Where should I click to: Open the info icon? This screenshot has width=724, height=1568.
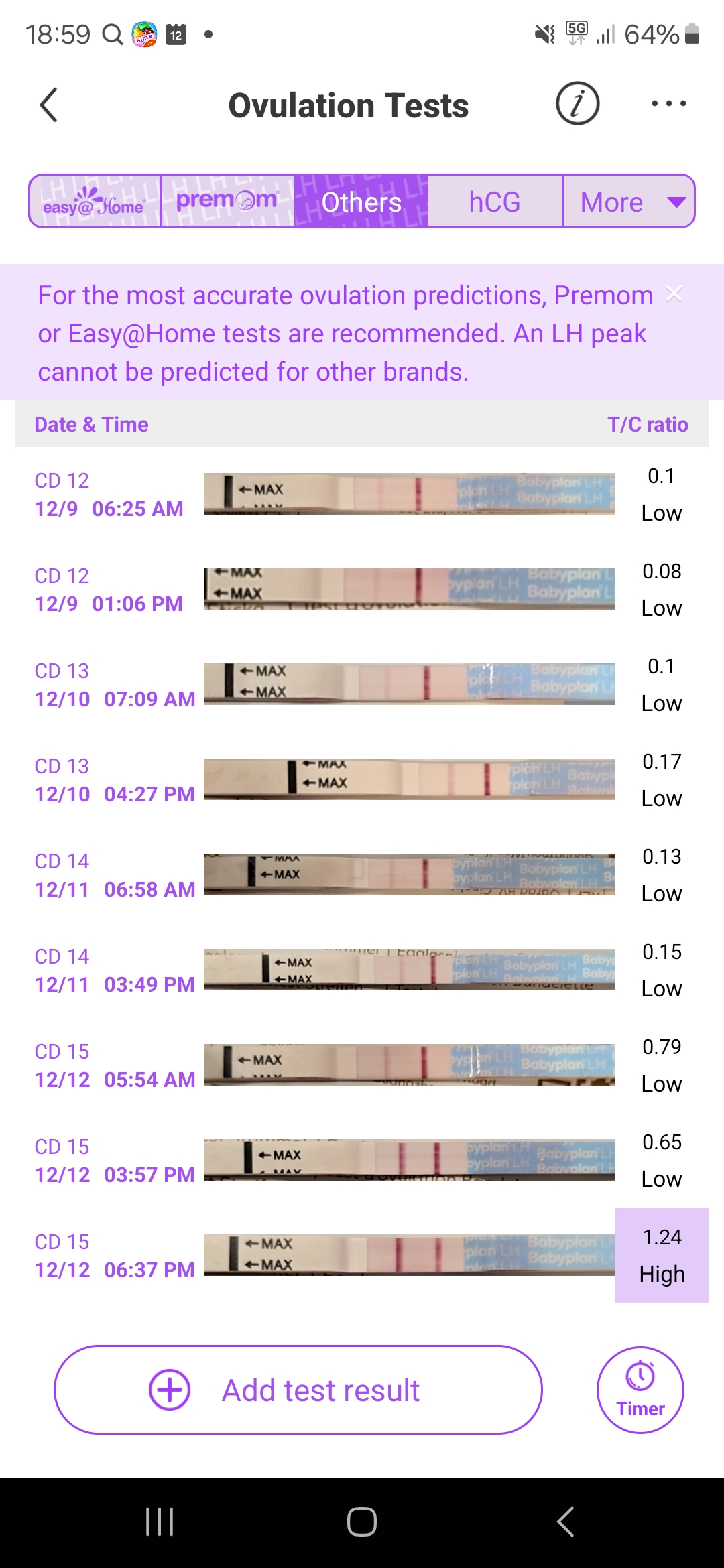577,104
